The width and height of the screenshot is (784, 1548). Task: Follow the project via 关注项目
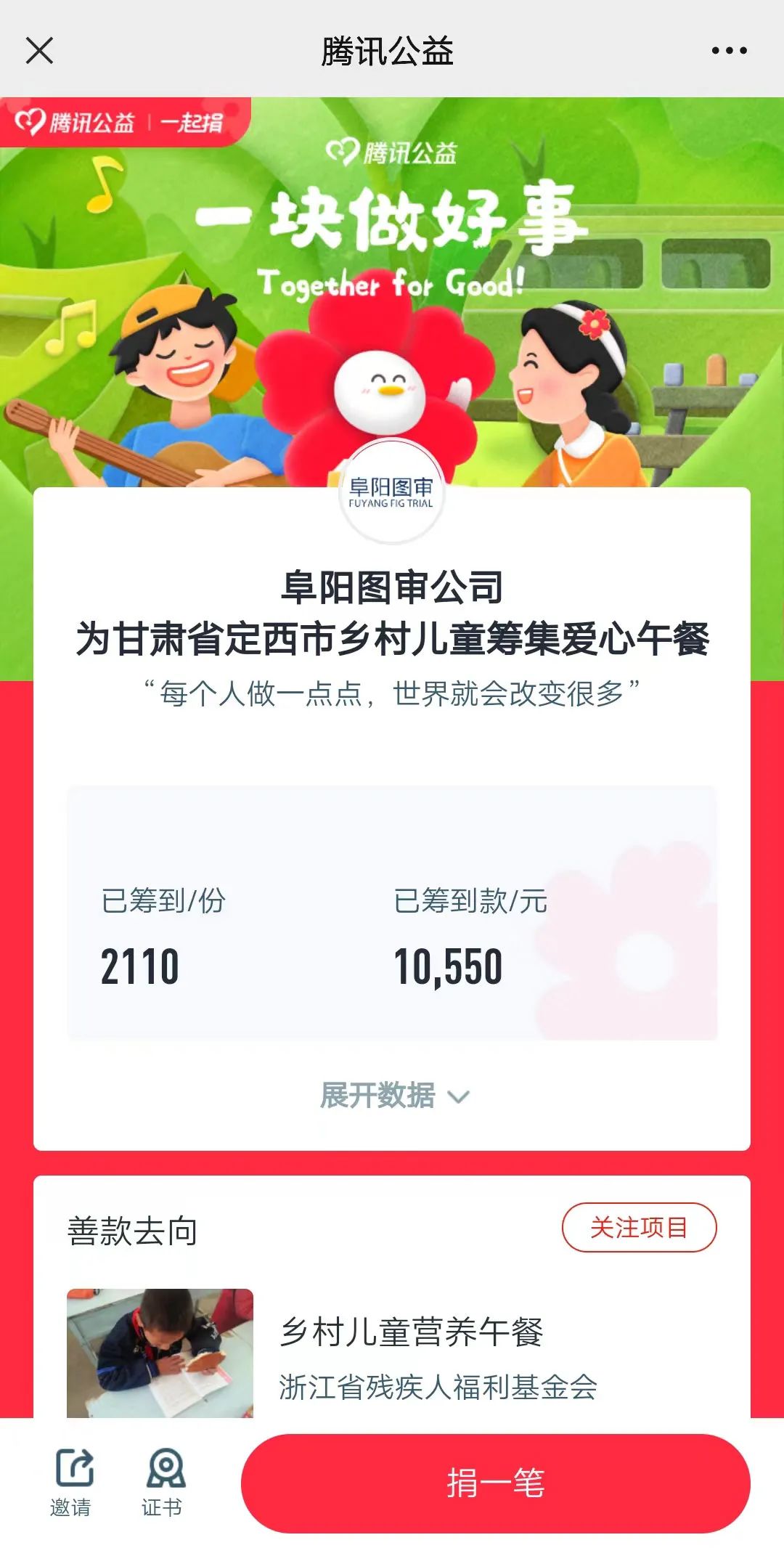[639, 1228]
